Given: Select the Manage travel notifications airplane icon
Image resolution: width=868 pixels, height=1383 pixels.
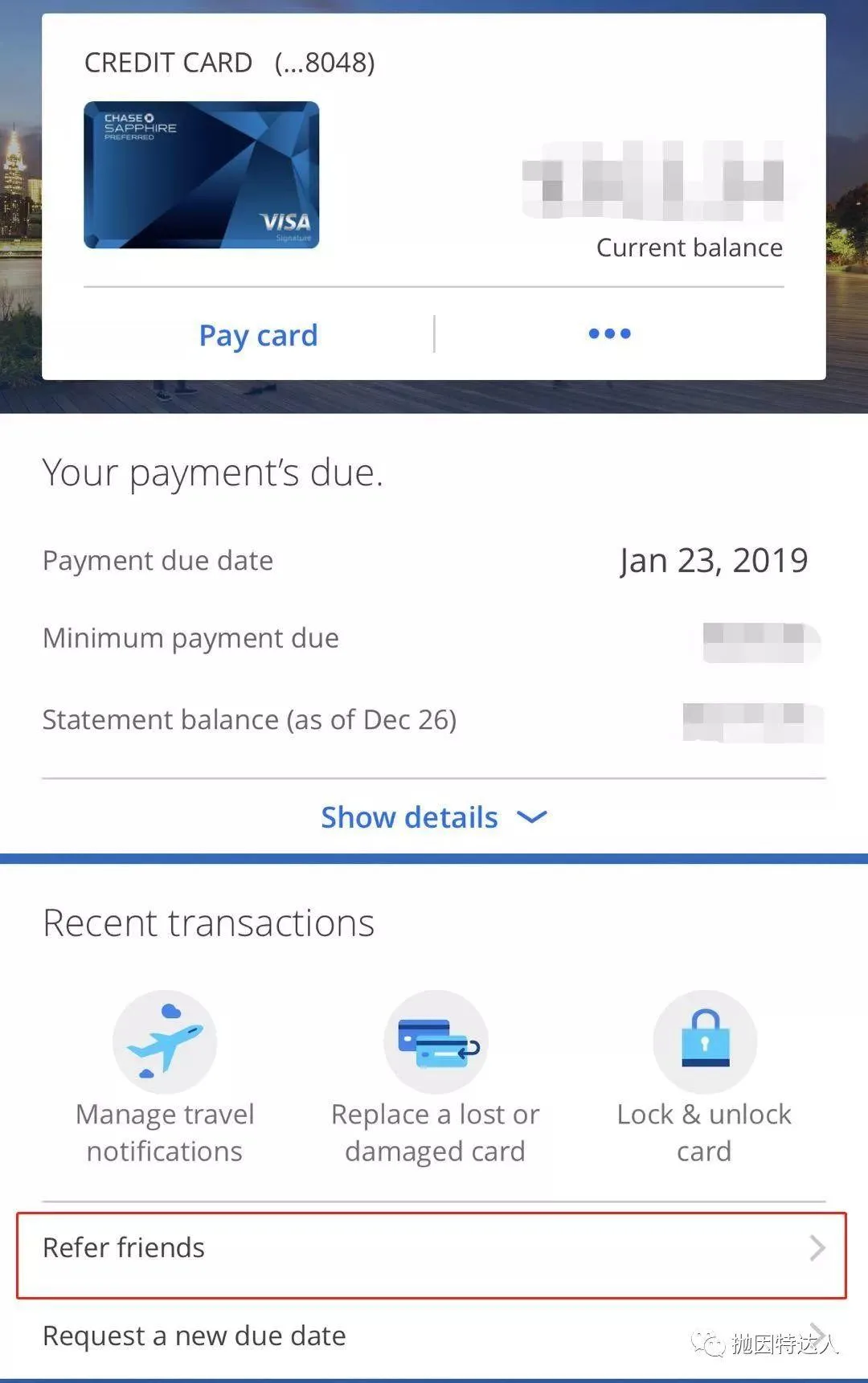Looking at the screenshot, I should [x=165, y=1041].
